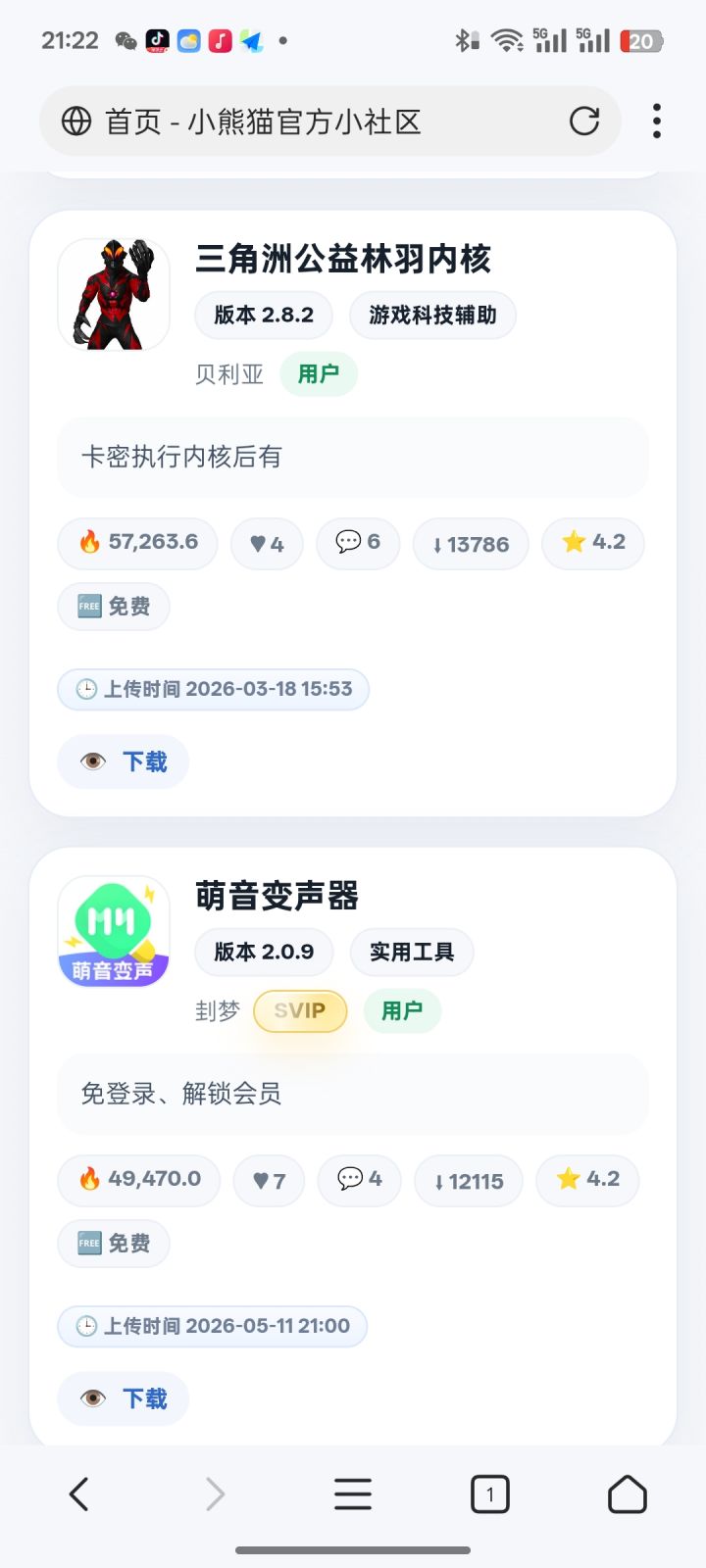Open uploader 贝利亚's profile
This screenshot has height=1568, width=706.
coord(229,374)
